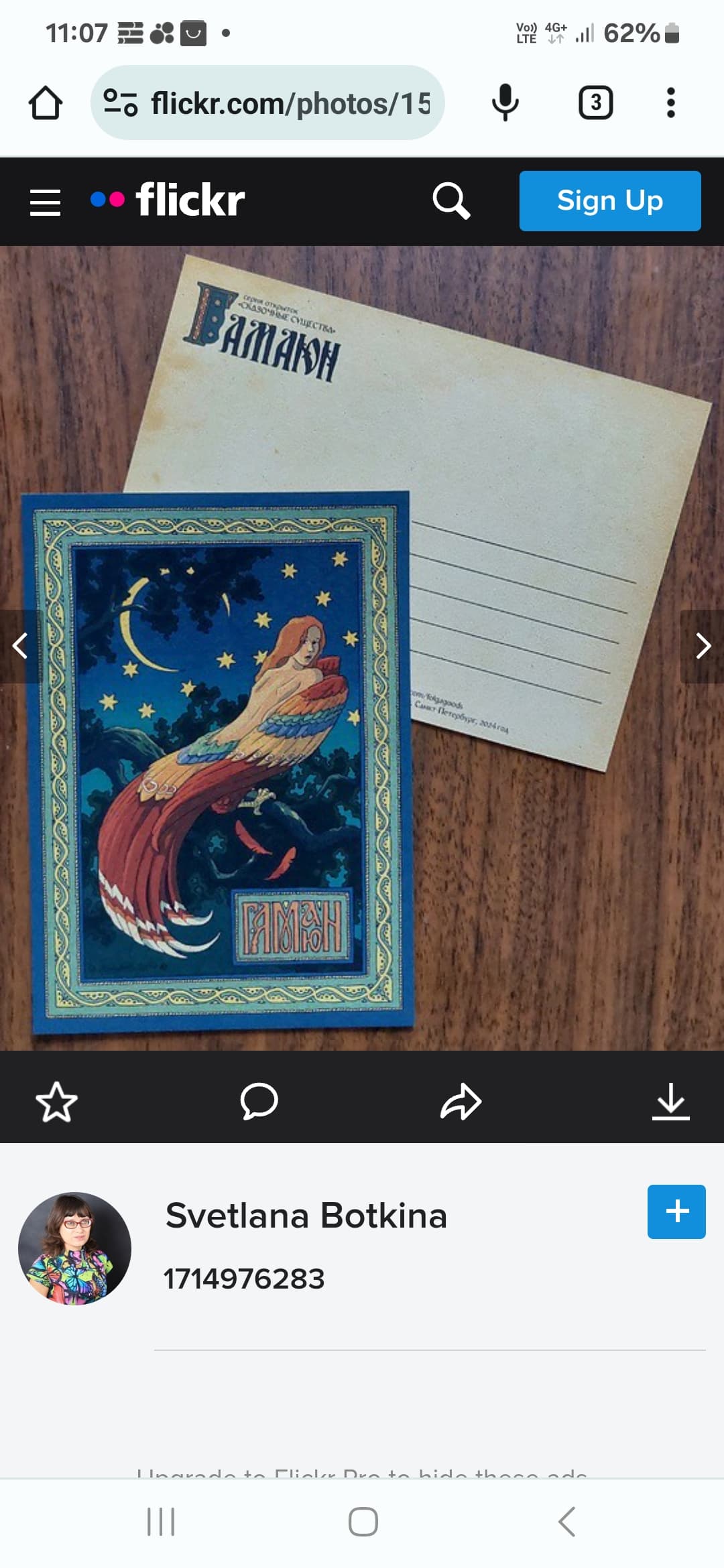Viewport: 724px width, 1568px height.
Task: Go to the next photo
Action: point(703,646)
